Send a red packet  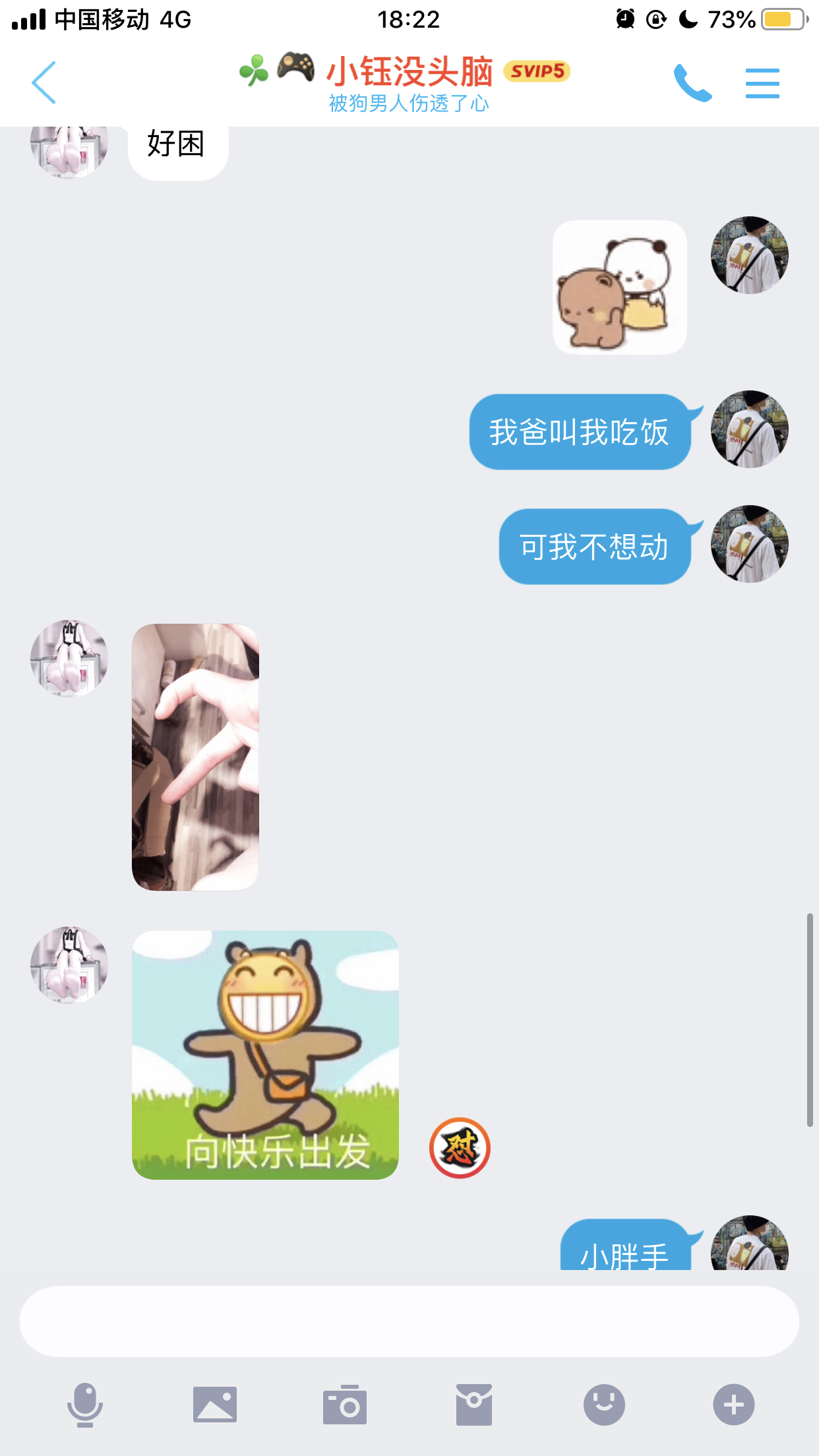click(474, 1405)
